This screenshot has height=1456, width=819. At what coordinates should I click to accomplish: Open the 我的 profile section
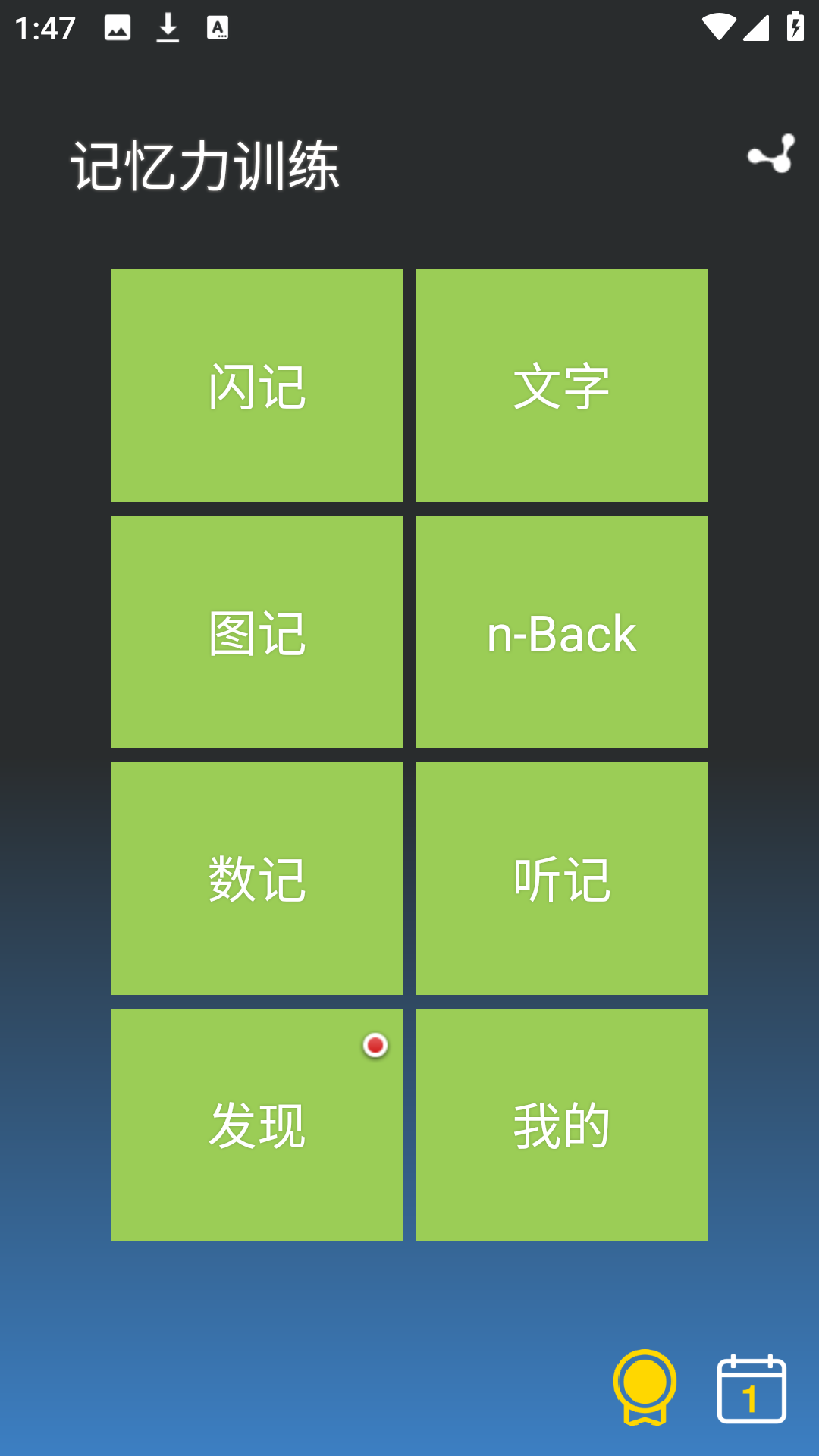pos(561,1125)
